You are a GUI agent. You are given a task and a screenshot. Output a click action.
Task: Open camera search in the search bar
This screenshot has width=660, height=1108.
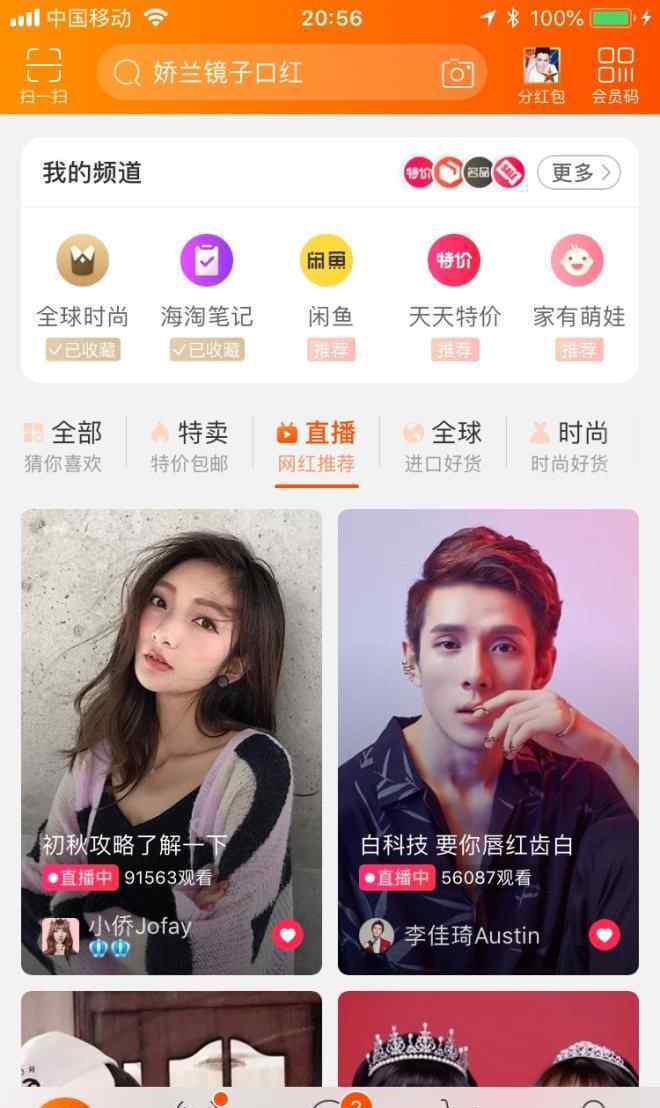[x=457, y=73]
